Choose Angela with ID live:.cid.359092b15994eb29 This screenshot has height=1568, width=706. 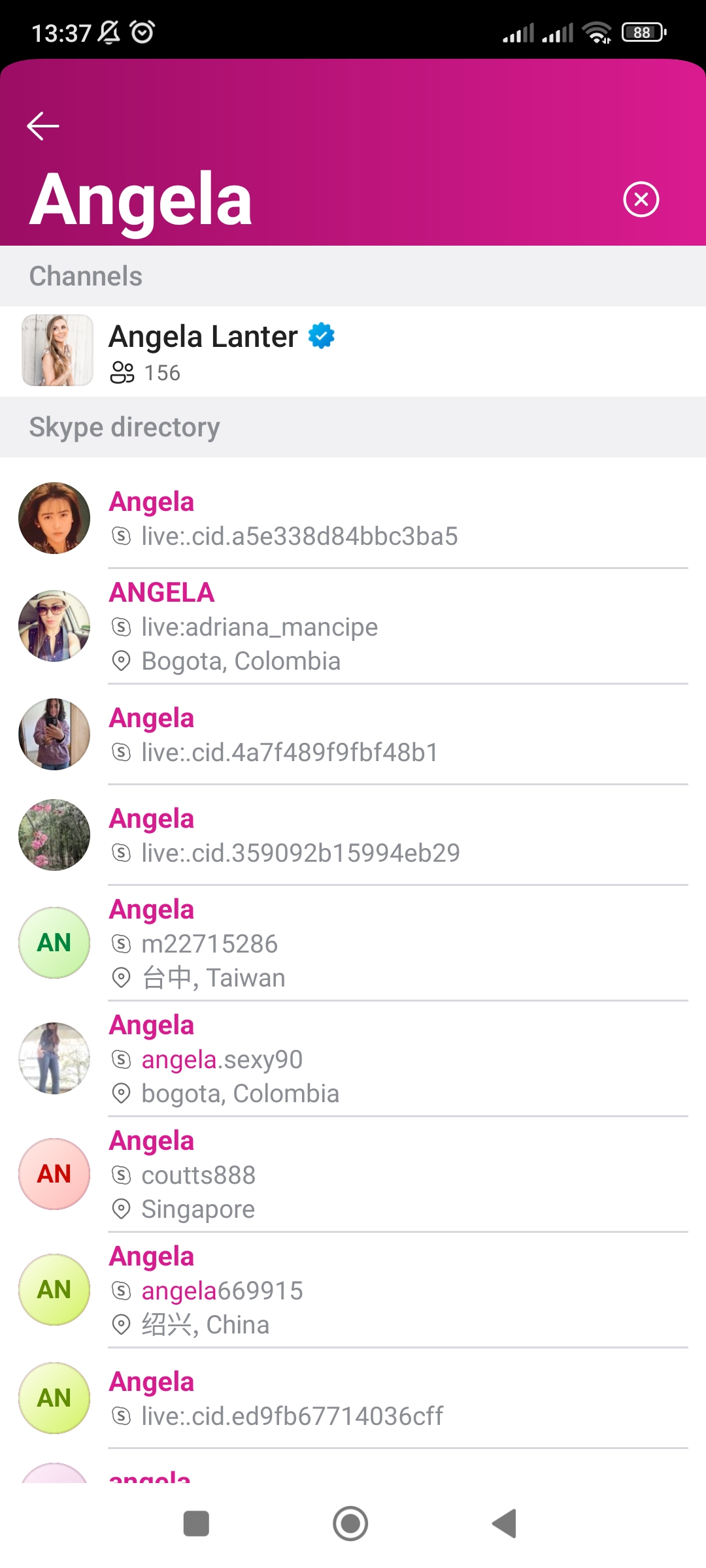[x=353, y=835]
